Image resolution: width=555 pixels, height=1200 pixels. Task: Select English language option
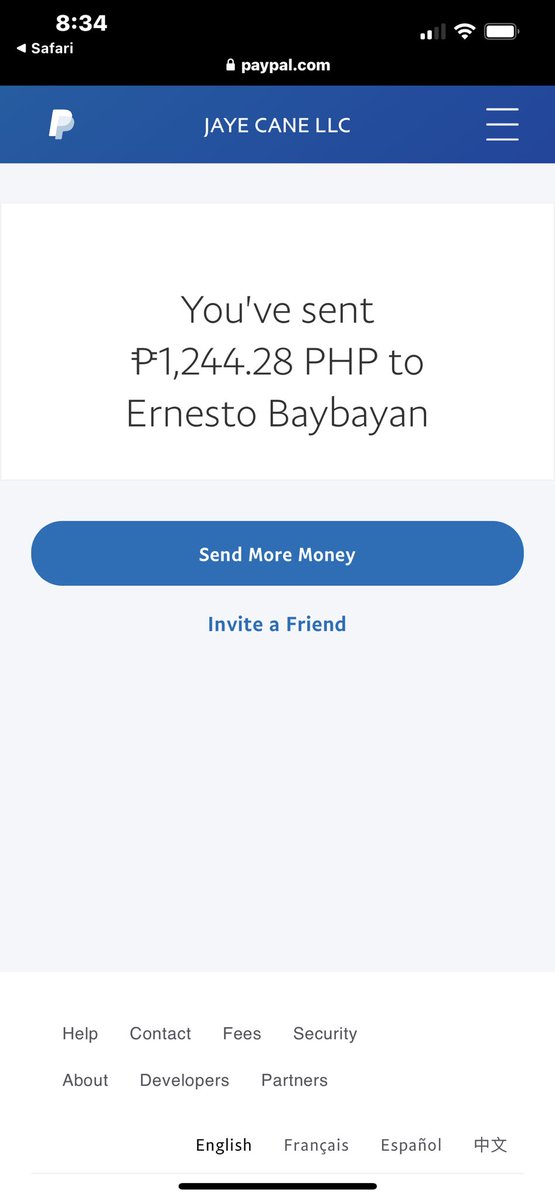(224, 1145)
